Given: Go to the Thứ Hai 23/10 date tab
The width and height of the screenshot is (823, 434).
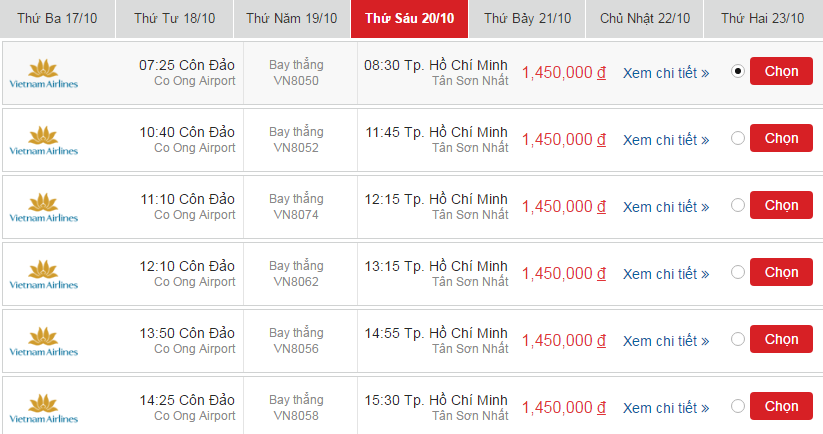Looking at the screenshot, I should [762, 19].
